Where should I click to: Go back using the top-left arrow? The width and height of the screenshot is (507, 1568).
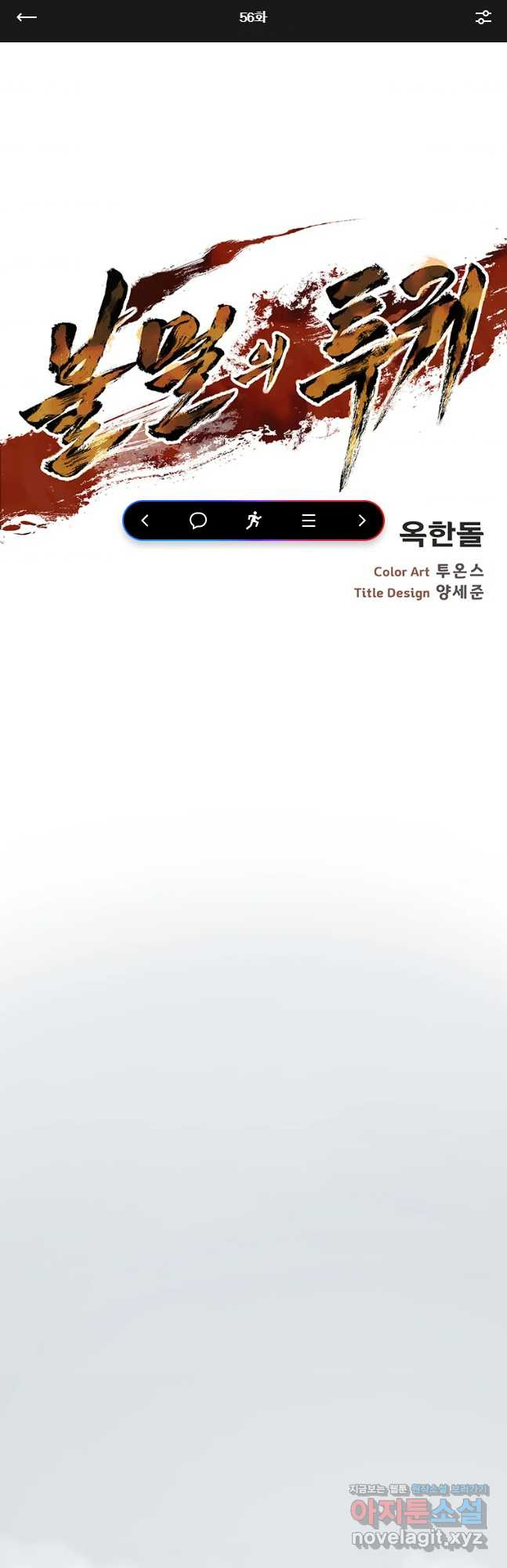[27, 17]
